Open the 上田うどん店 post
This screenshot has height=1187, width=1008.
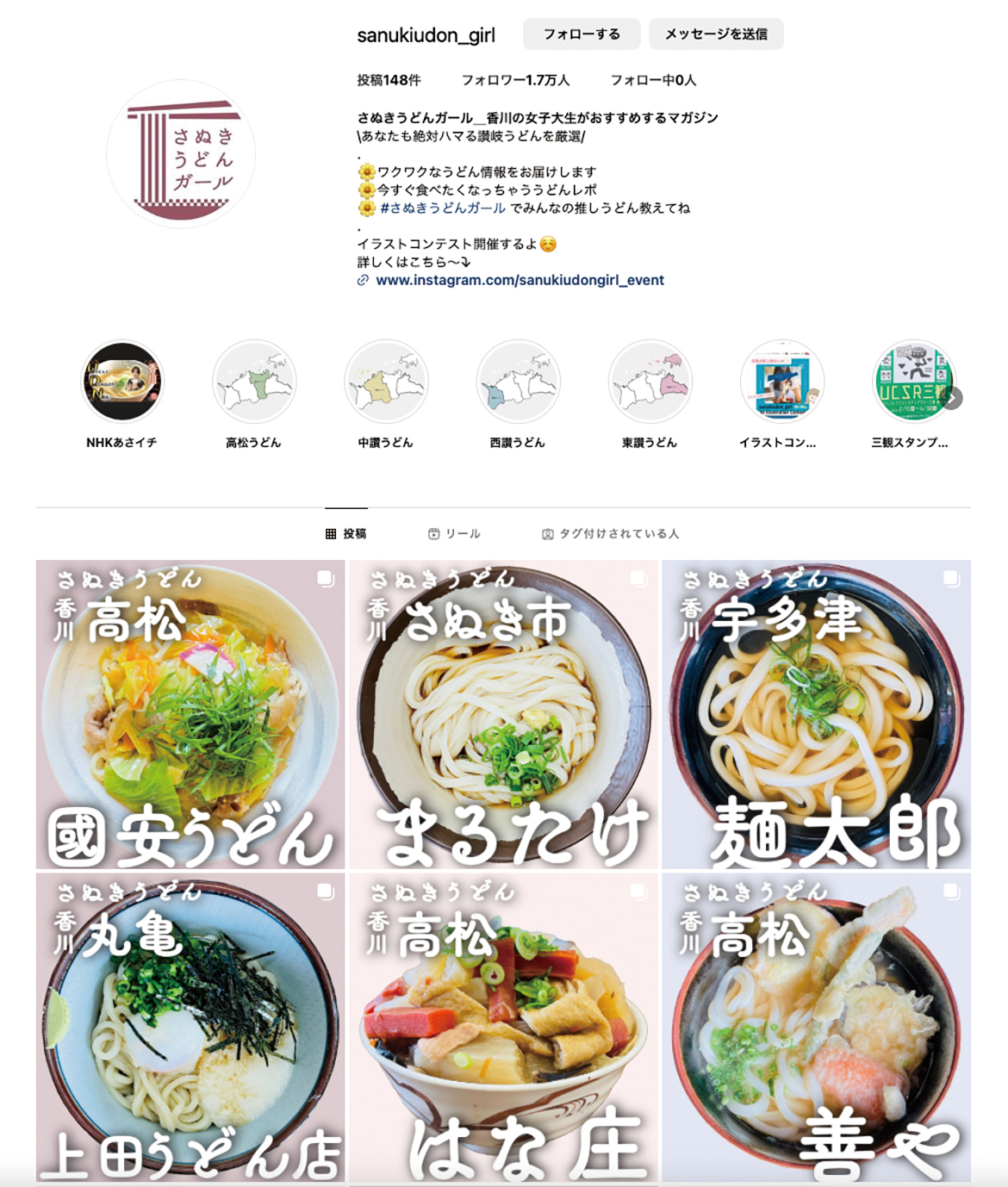(x=190, y=1027)
